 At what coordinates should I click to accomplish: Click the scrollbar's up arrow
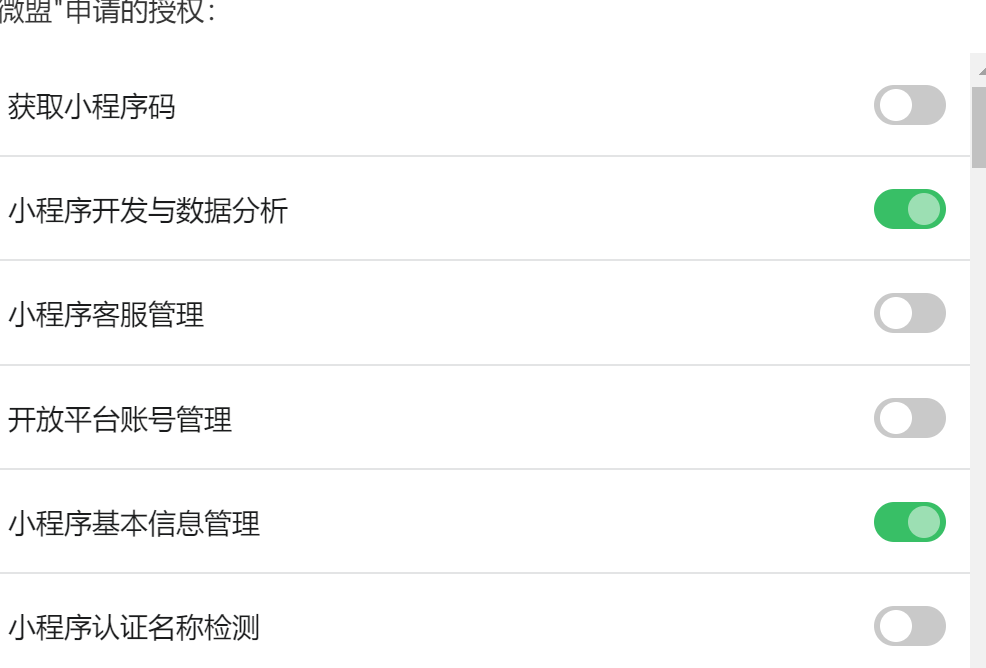point(980,70)
